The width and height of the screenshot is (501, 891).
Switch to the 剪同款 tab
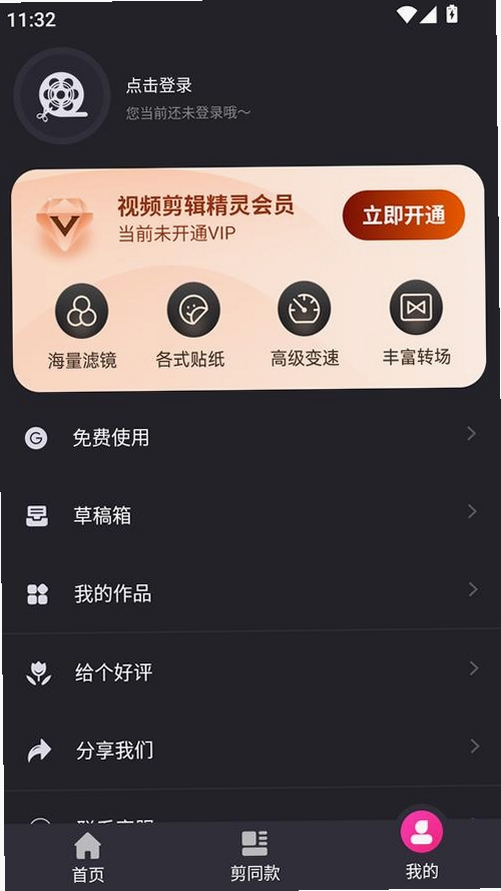tap(254, 856)
